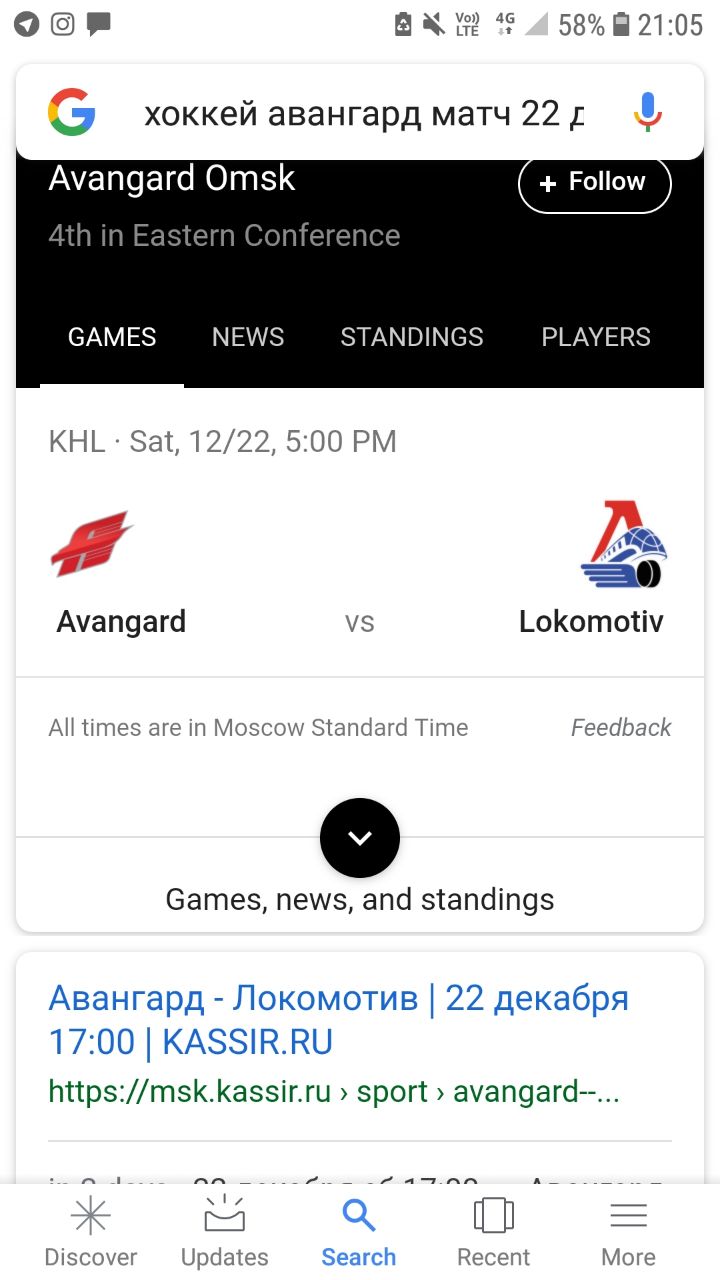Open the Recent tab
Screen dimensions: 720x1280
(493, 1233)
